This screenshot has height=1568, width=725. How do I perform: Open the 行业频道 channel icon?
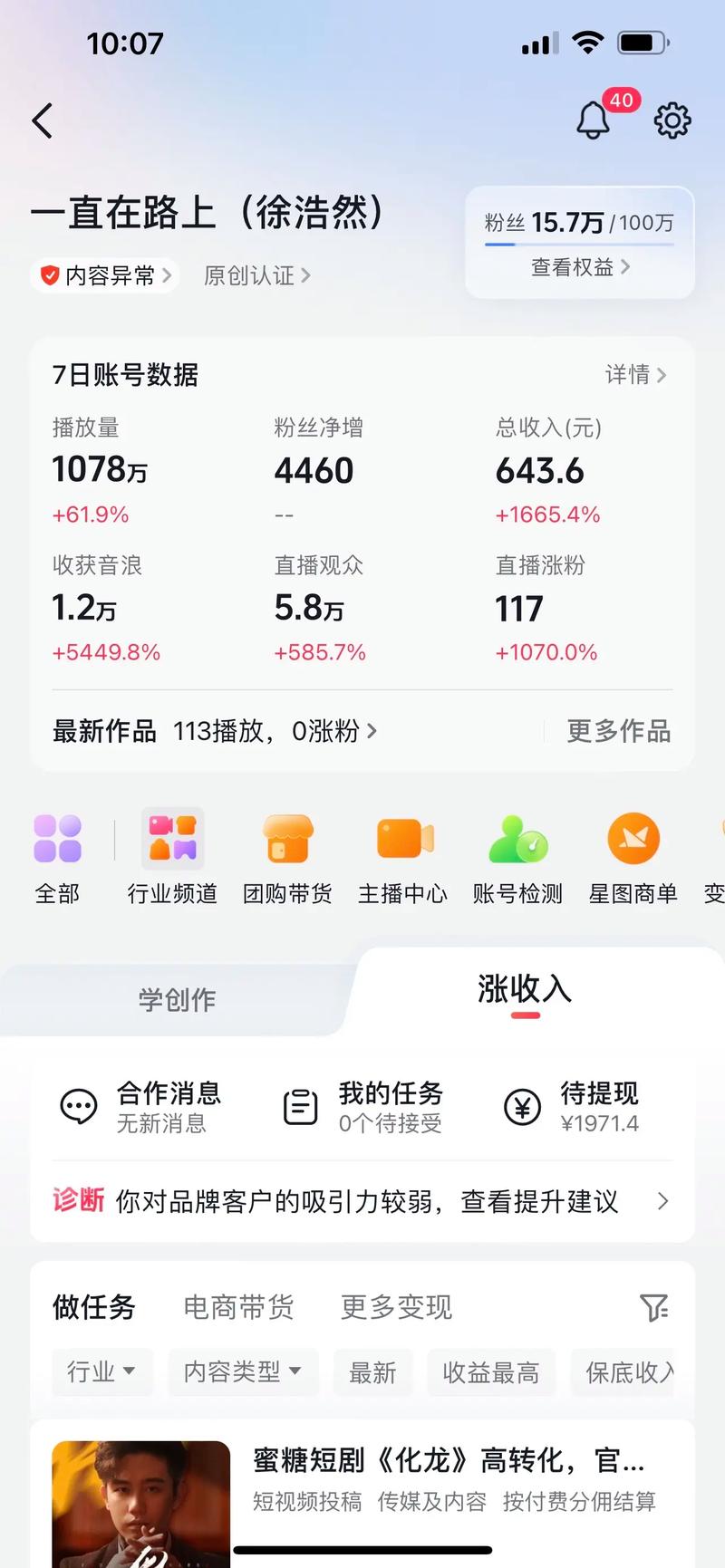point(172,838)
